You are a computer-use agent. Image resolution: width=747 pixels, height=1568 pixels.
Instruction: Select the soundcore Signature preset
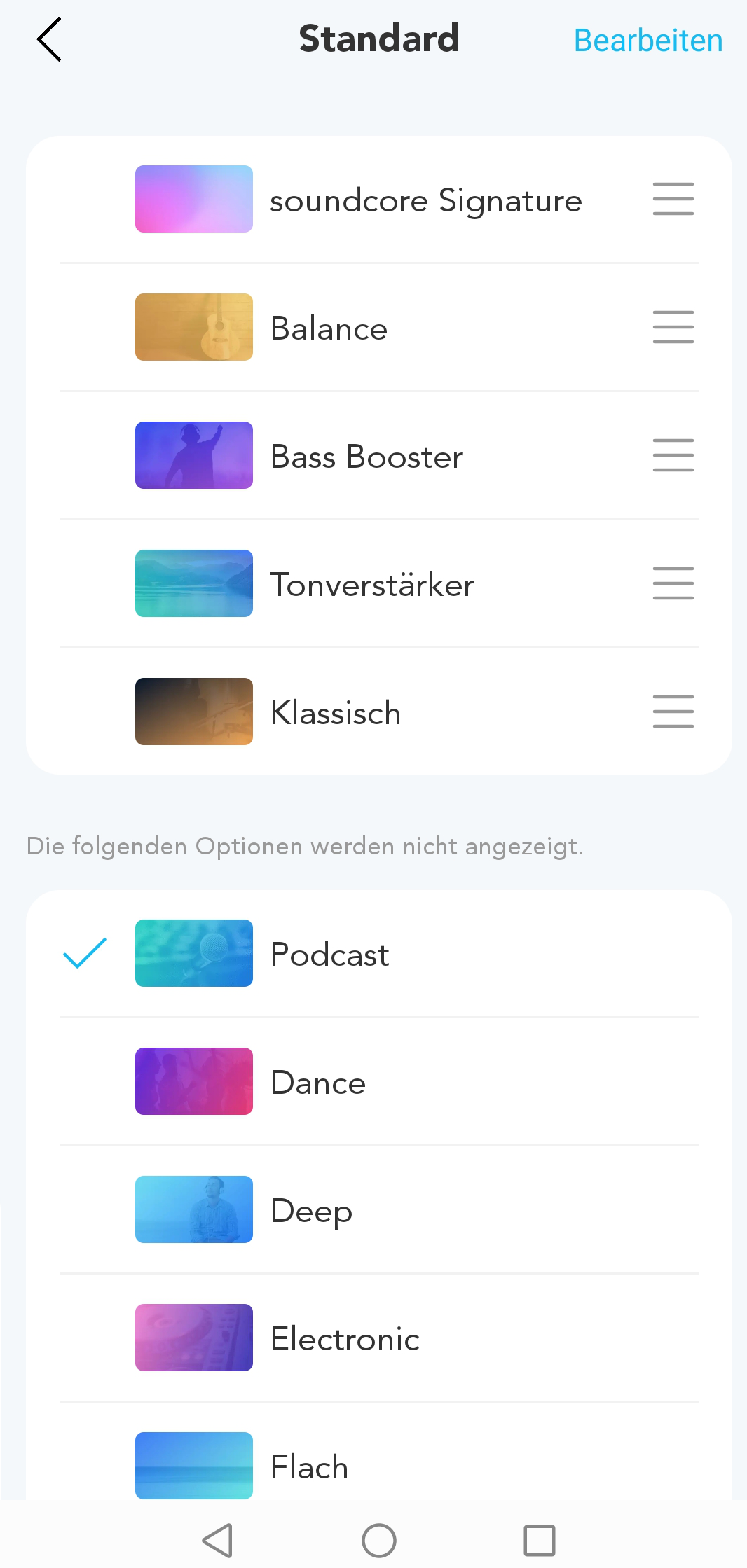tap(425, 200)
